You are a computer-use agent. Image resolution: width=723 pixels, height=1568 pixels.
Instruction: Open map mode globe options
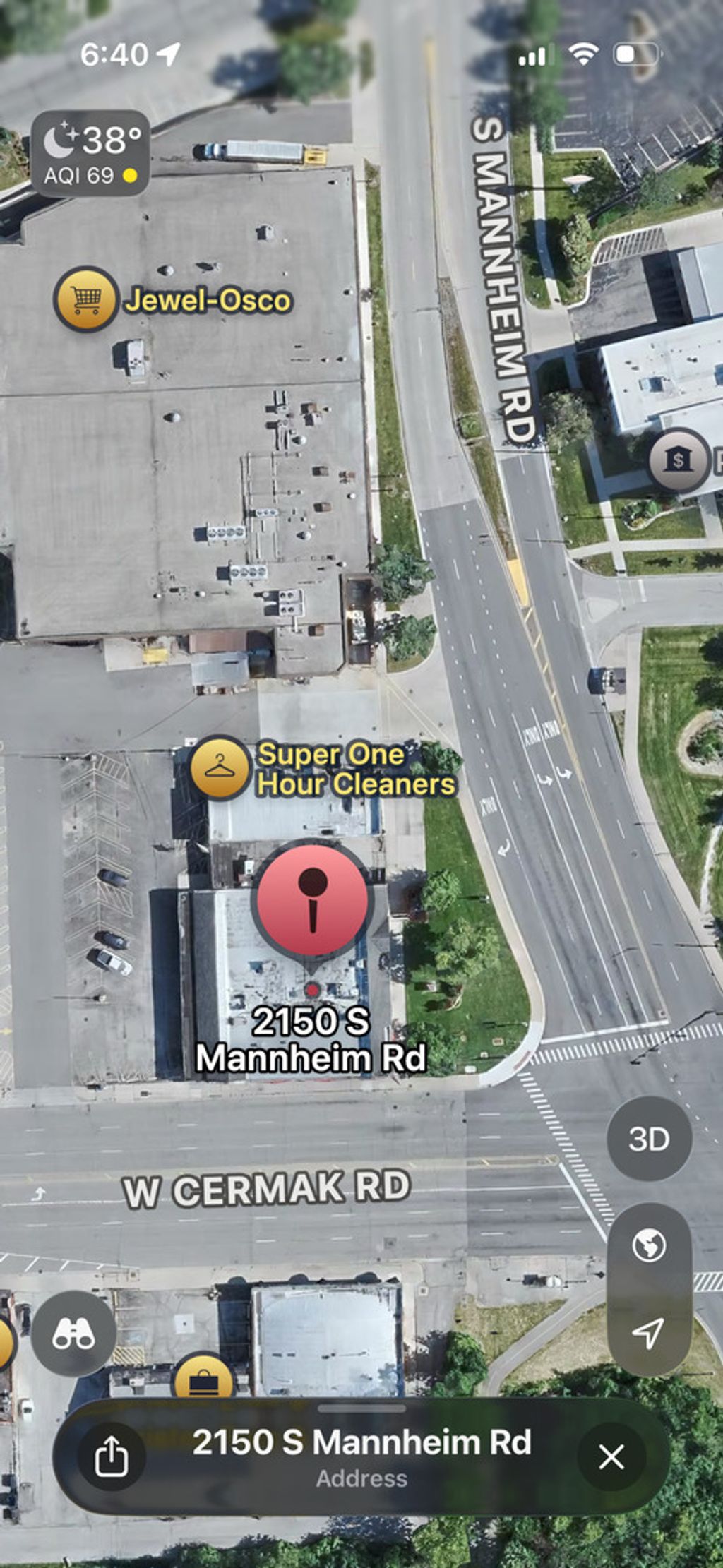[x=649, y=1246]
